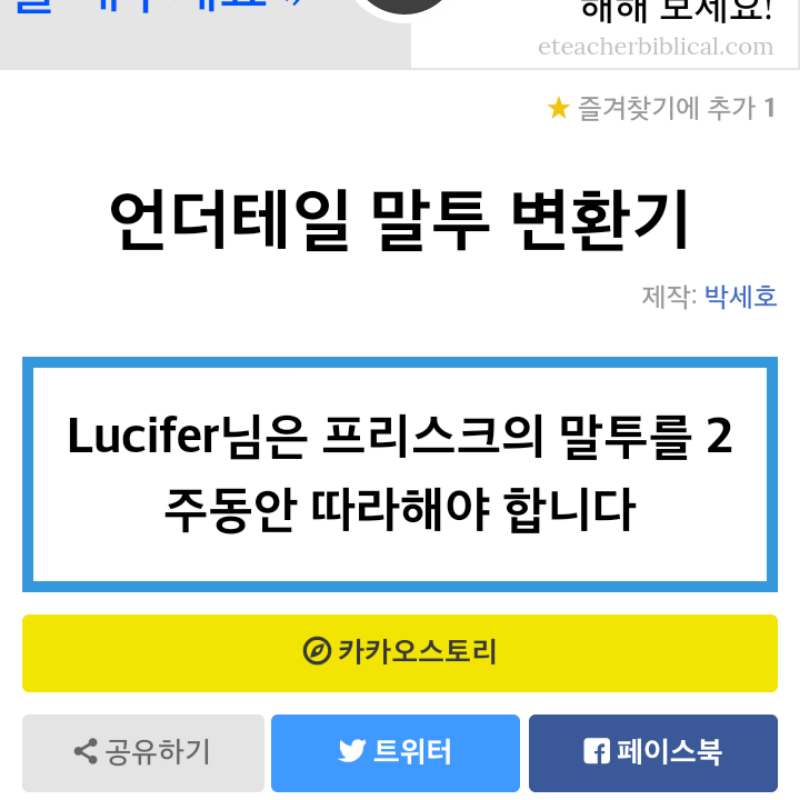Share result to KakaoStory

coord(400,653)
